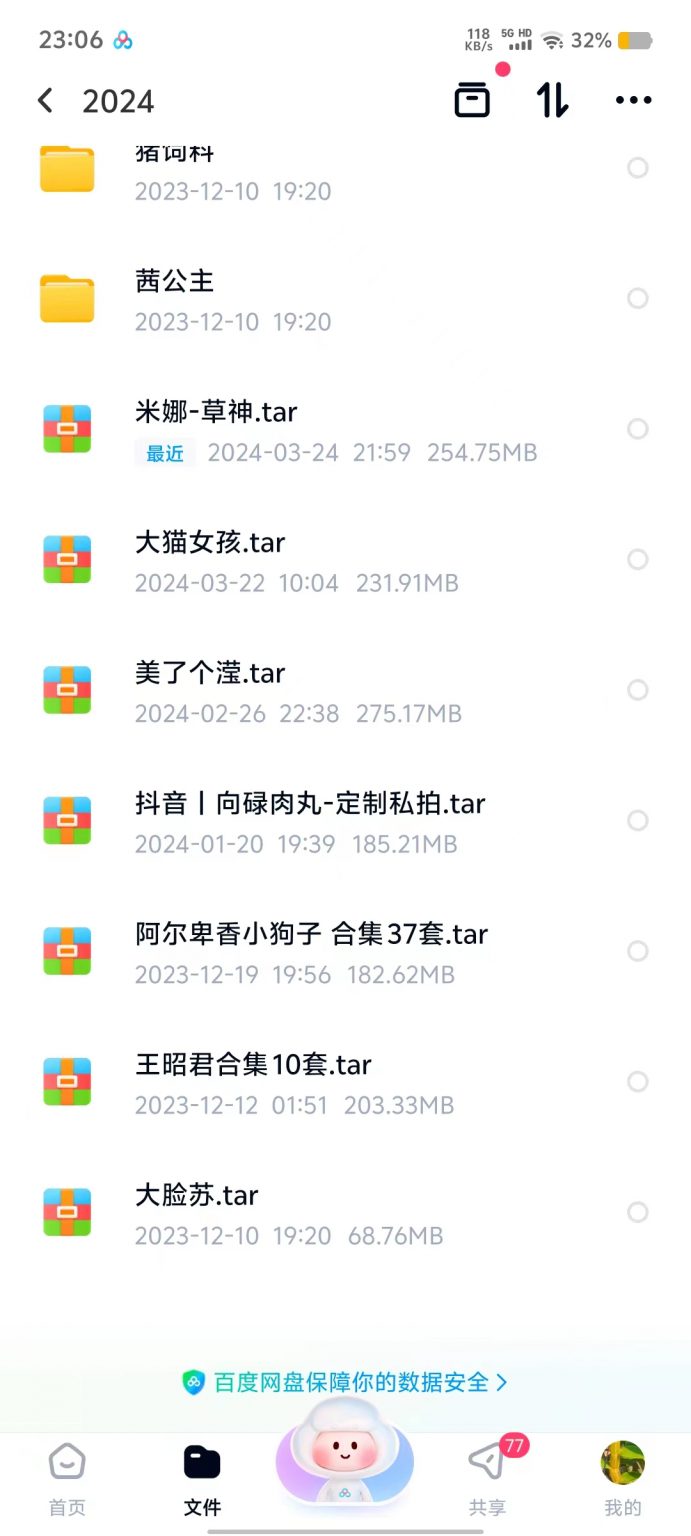Tick the circle beside 抖音丨向碌肉丸-定制私拍.tar
691x1536 pixels.
pyautogui.click(x=637, y=821)
